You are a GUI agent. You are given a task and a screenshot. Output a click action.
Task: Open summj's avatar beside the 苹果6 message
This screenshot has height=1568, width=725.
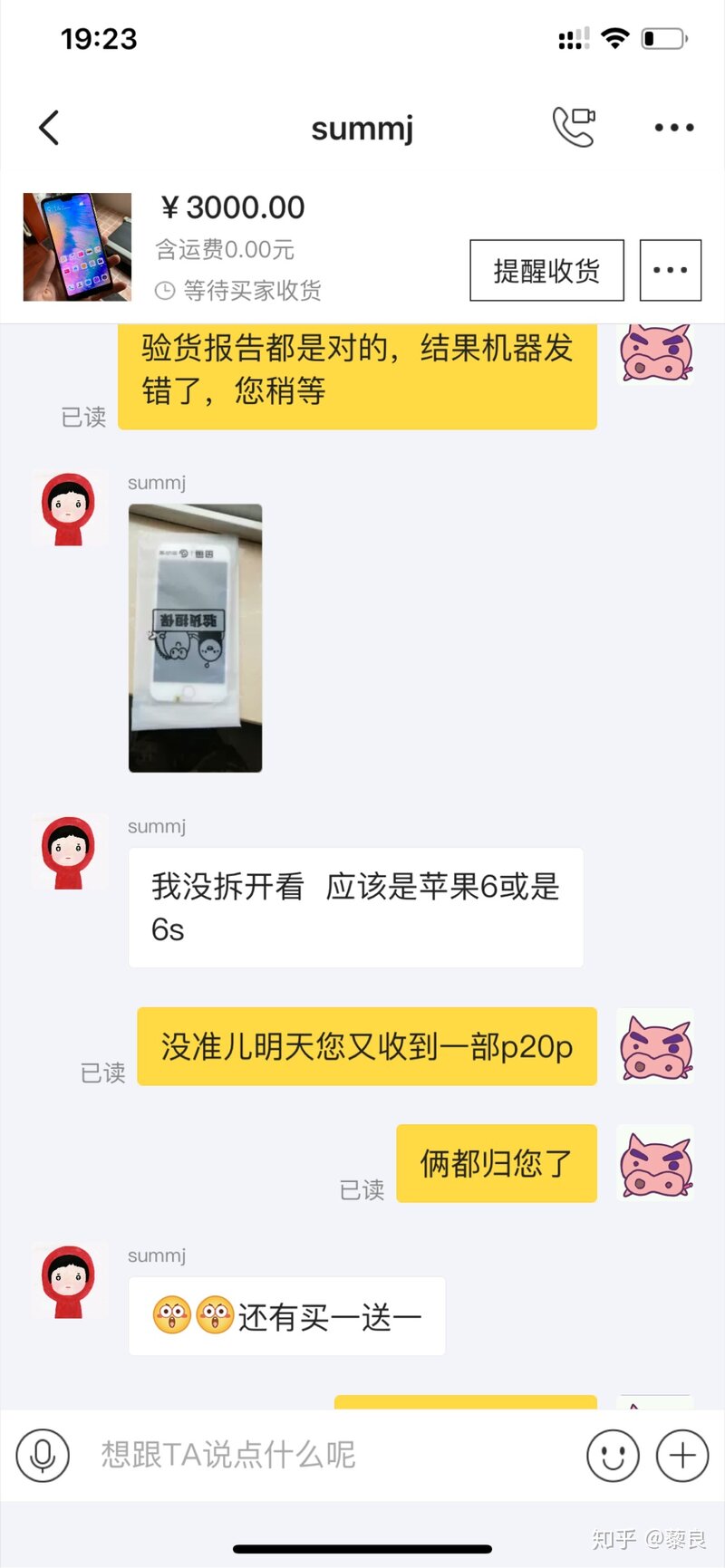coord(69,851)
